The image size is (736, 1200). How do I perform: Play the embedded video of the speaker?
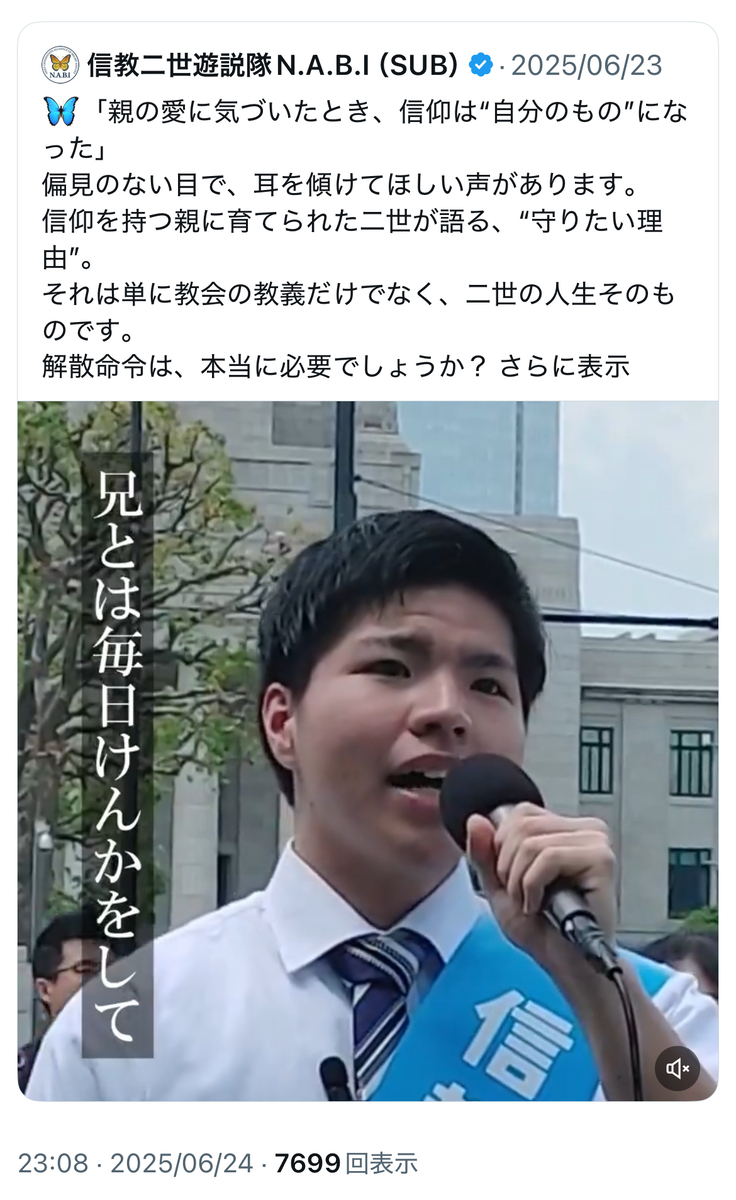point(368,751)
